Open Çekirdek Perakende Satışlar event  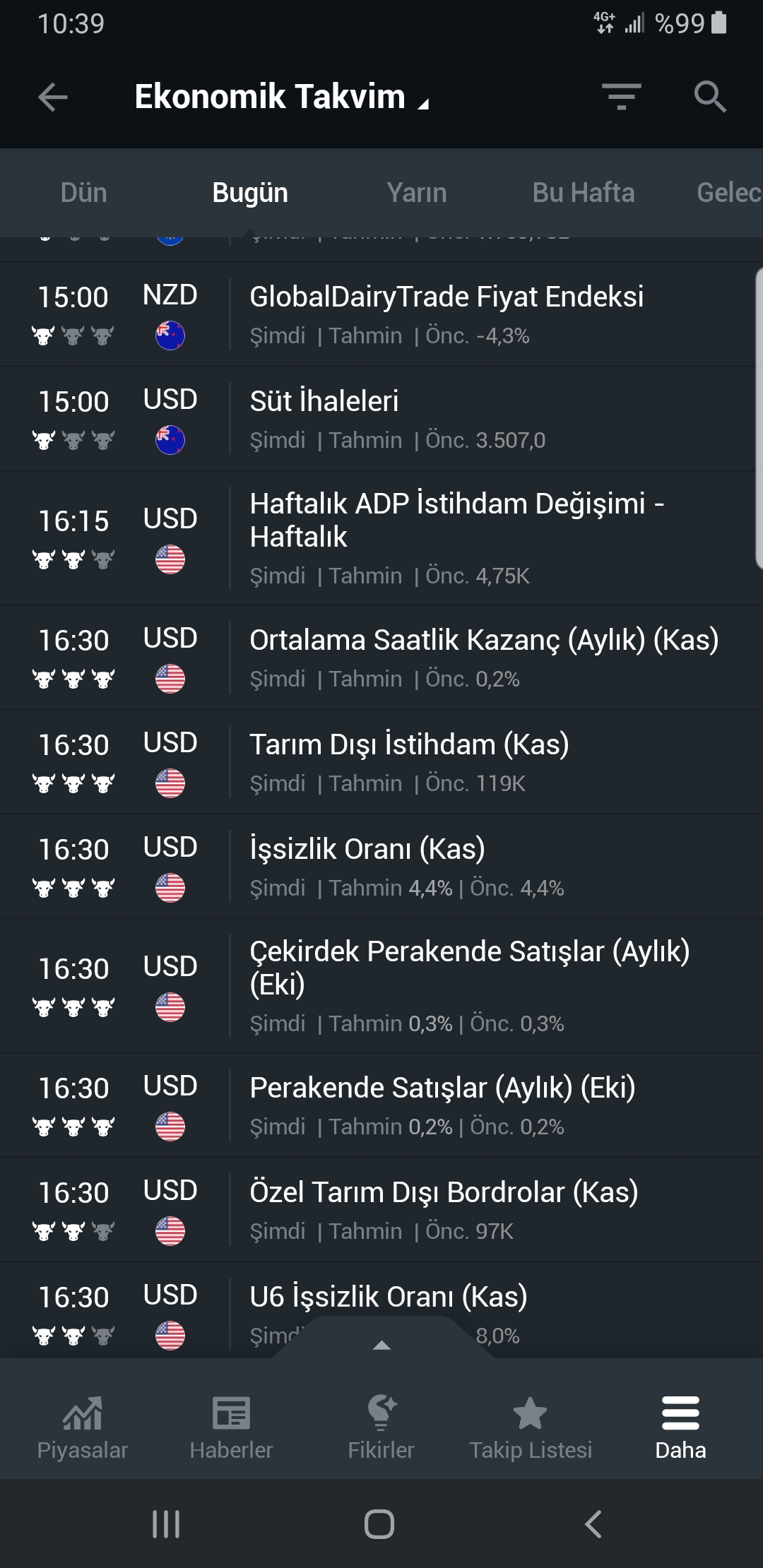(469, 968)
